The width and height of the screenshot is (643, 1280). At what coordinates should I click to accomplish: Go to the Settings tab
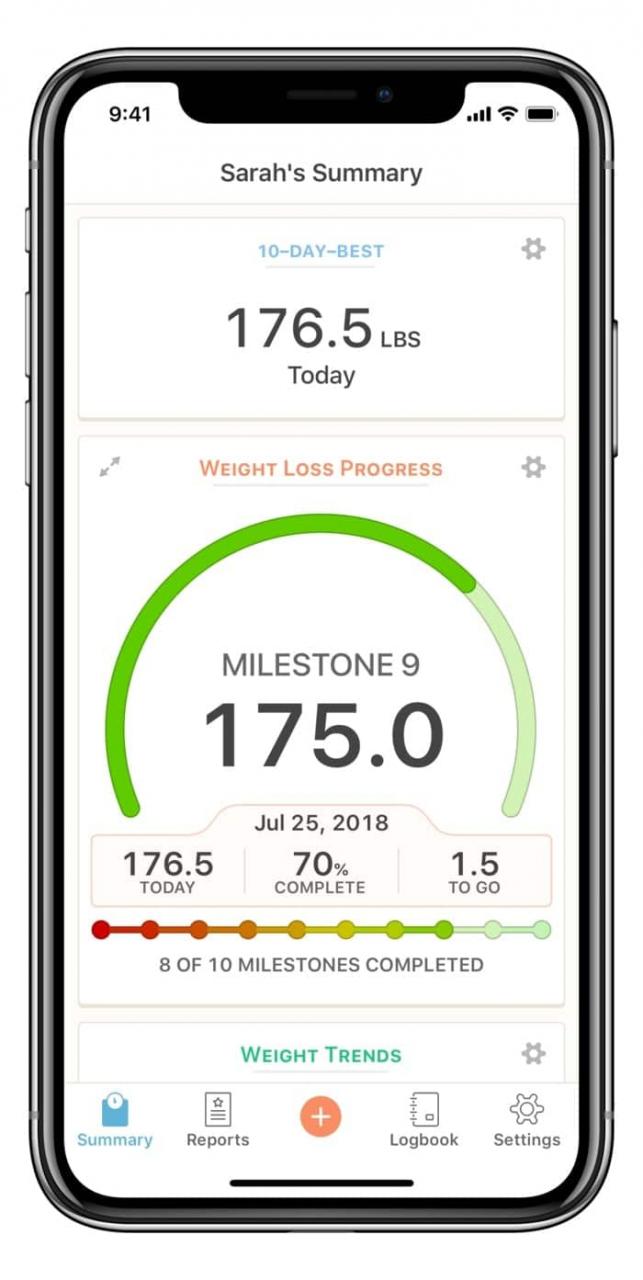click(527, 1120)
